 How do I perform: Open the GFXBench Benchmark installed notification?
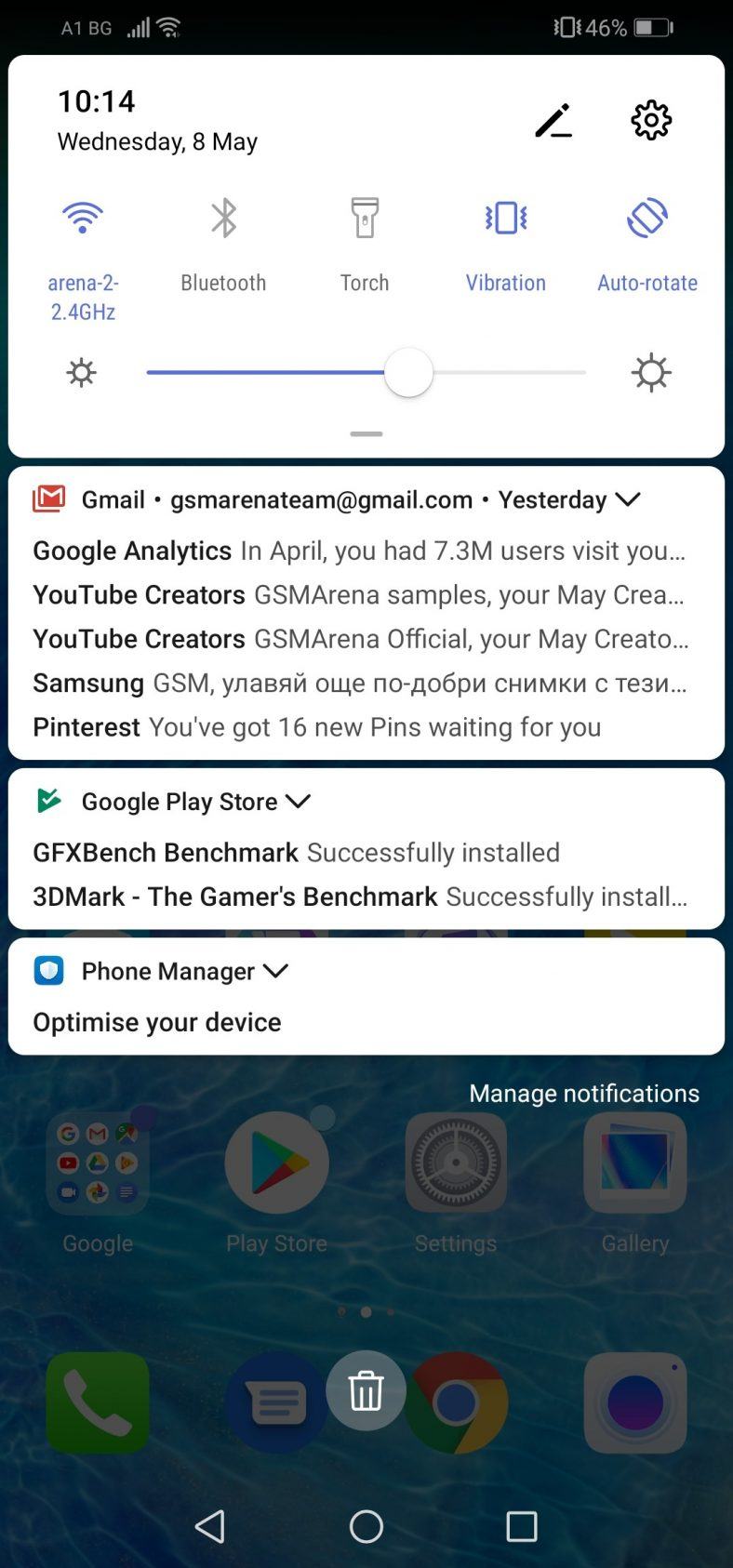point(296,853)
